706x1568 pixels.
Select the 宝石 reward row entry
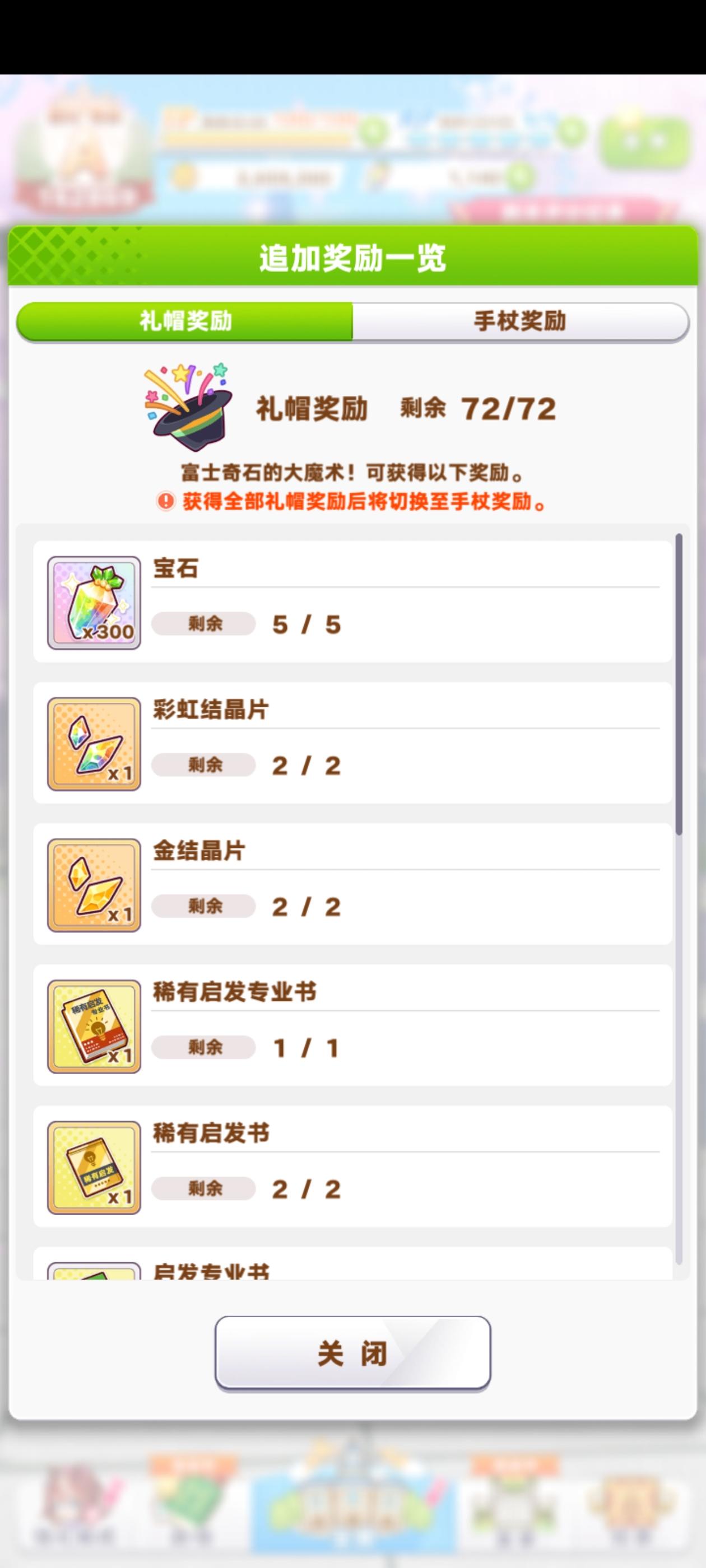(x=354, y=603)
